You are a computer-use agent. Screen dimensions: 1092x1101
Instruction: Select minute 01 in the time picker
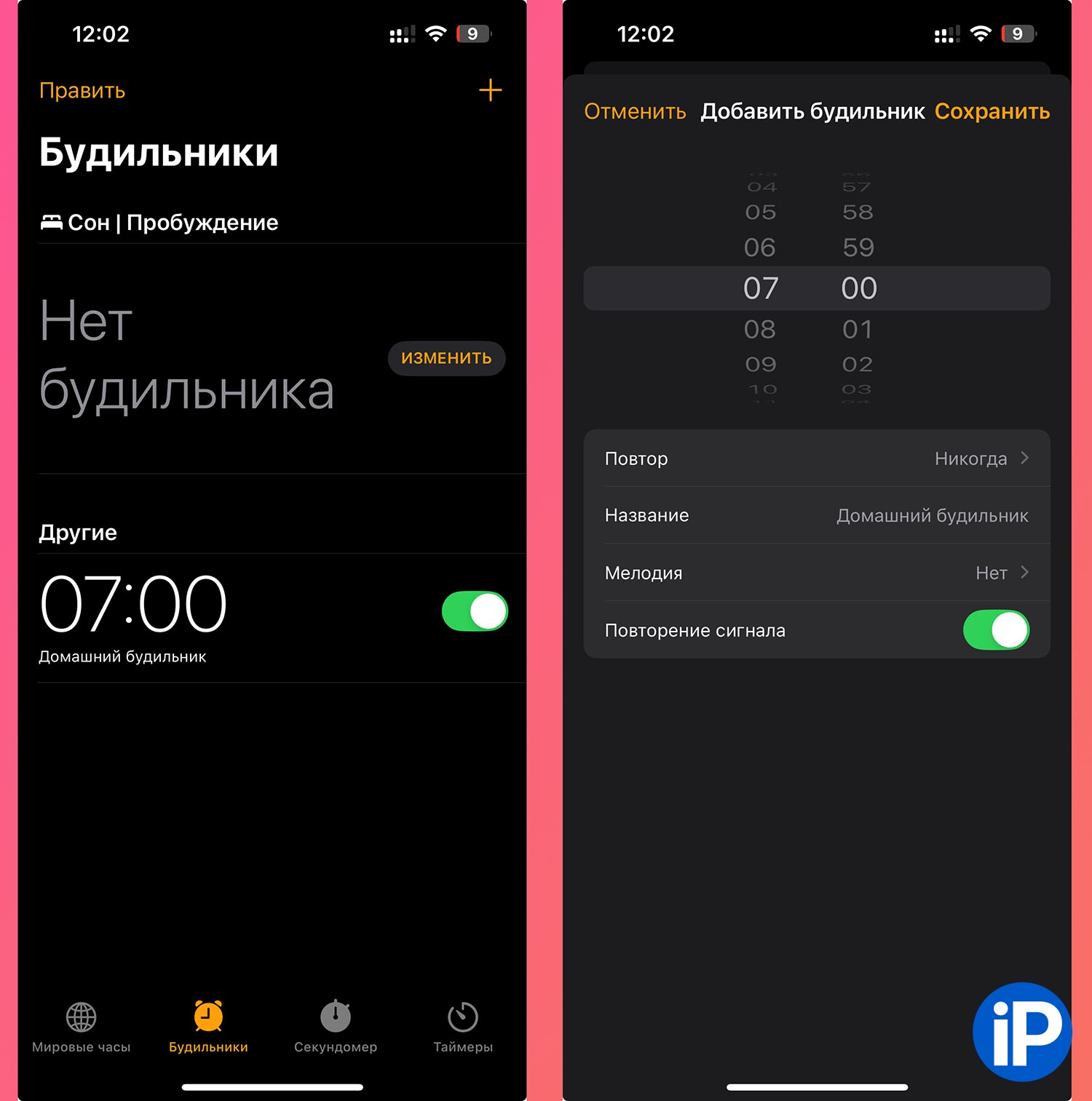[858, 330]
